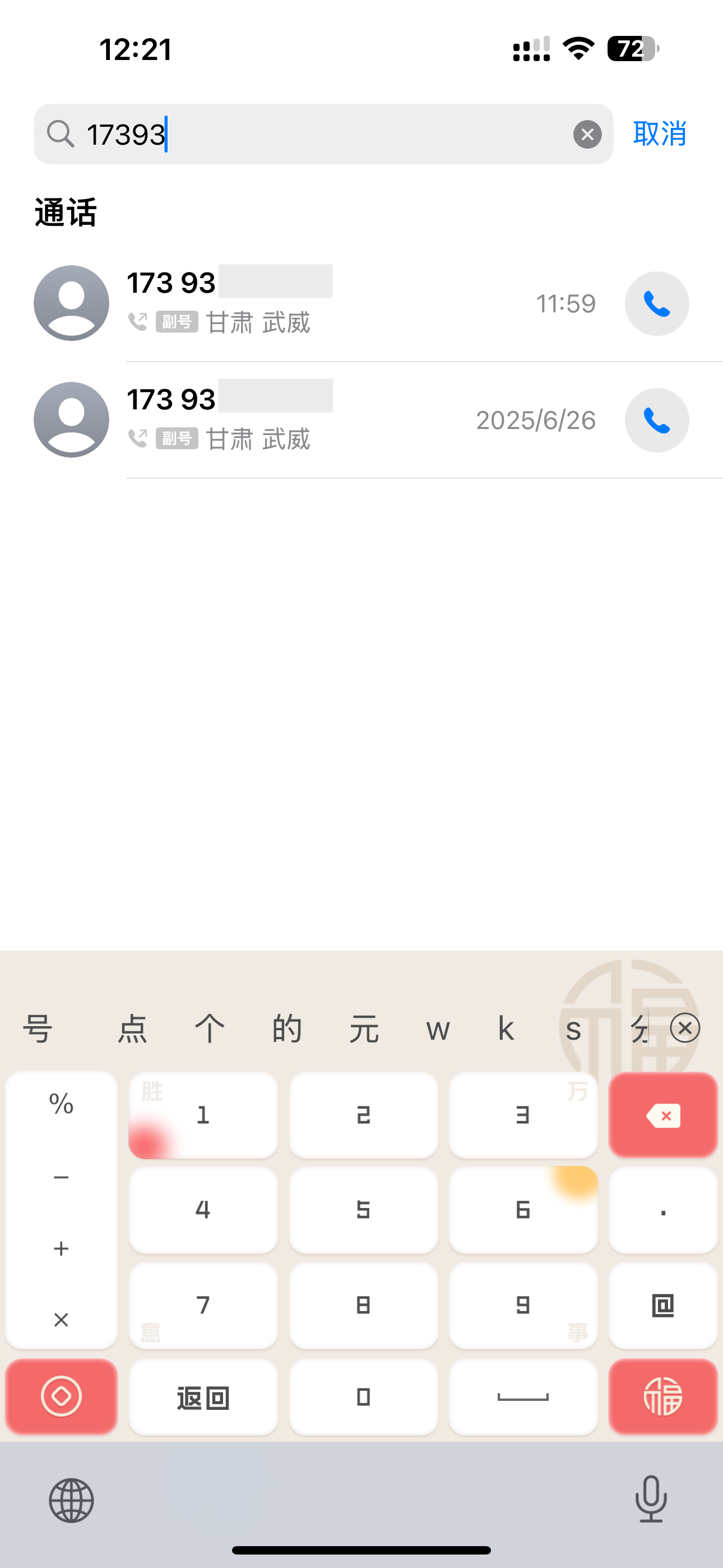
Task: Dismiss the keyboard suggestion bar
Action: click(x=685, y=1028)
